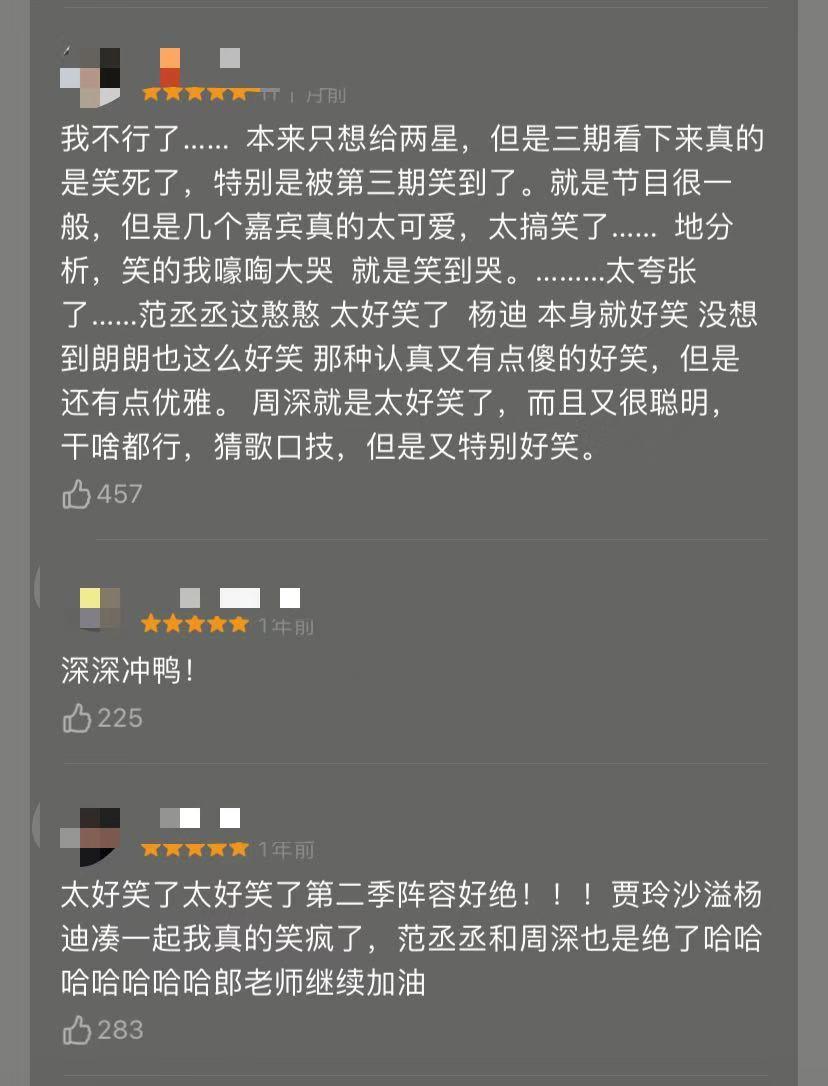Click the orange badge beside the first username
Image resolution: width=828 pixels, height=1086 pixels.
172,65
